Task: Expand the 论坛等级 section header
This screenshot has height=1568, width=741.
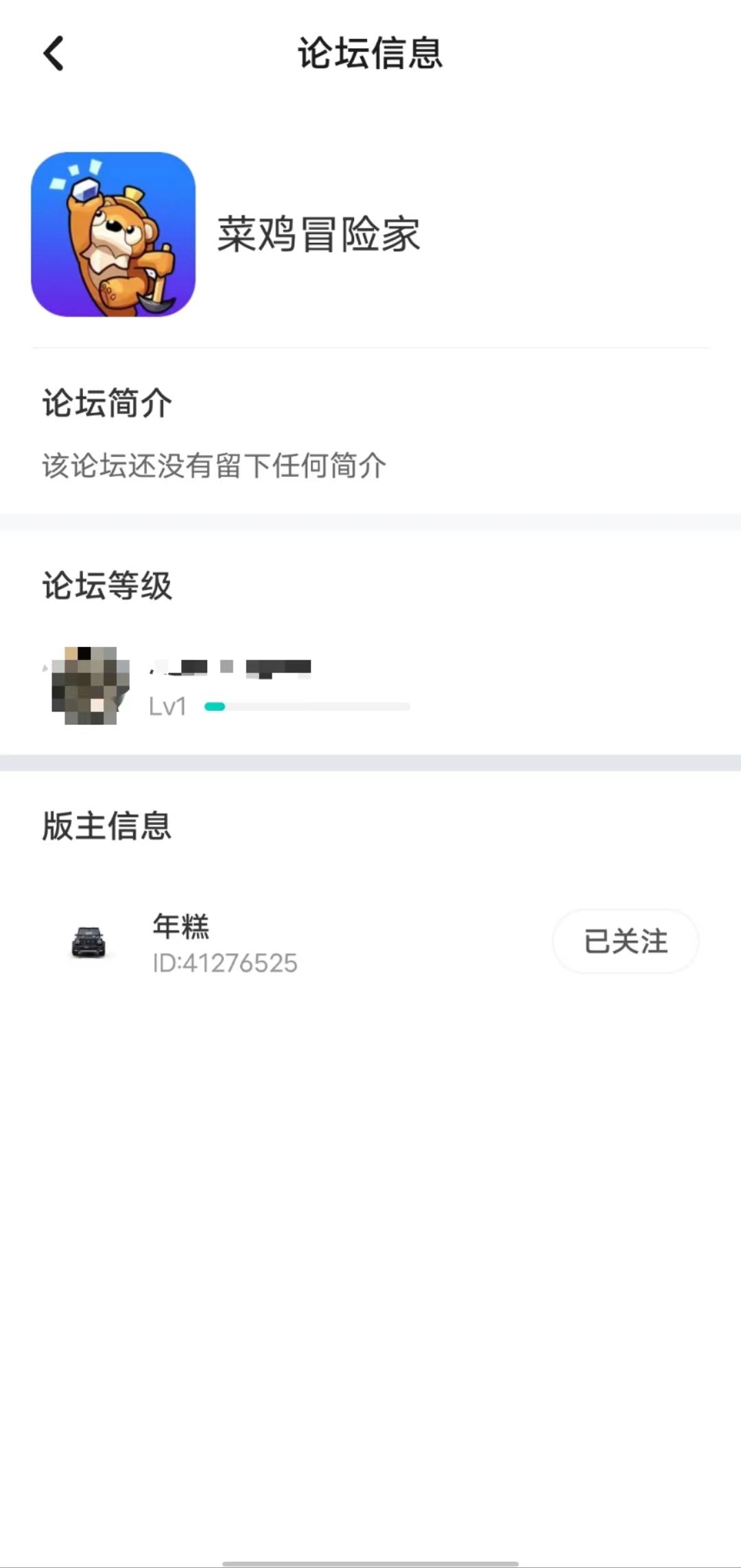Action: (108, 585)
